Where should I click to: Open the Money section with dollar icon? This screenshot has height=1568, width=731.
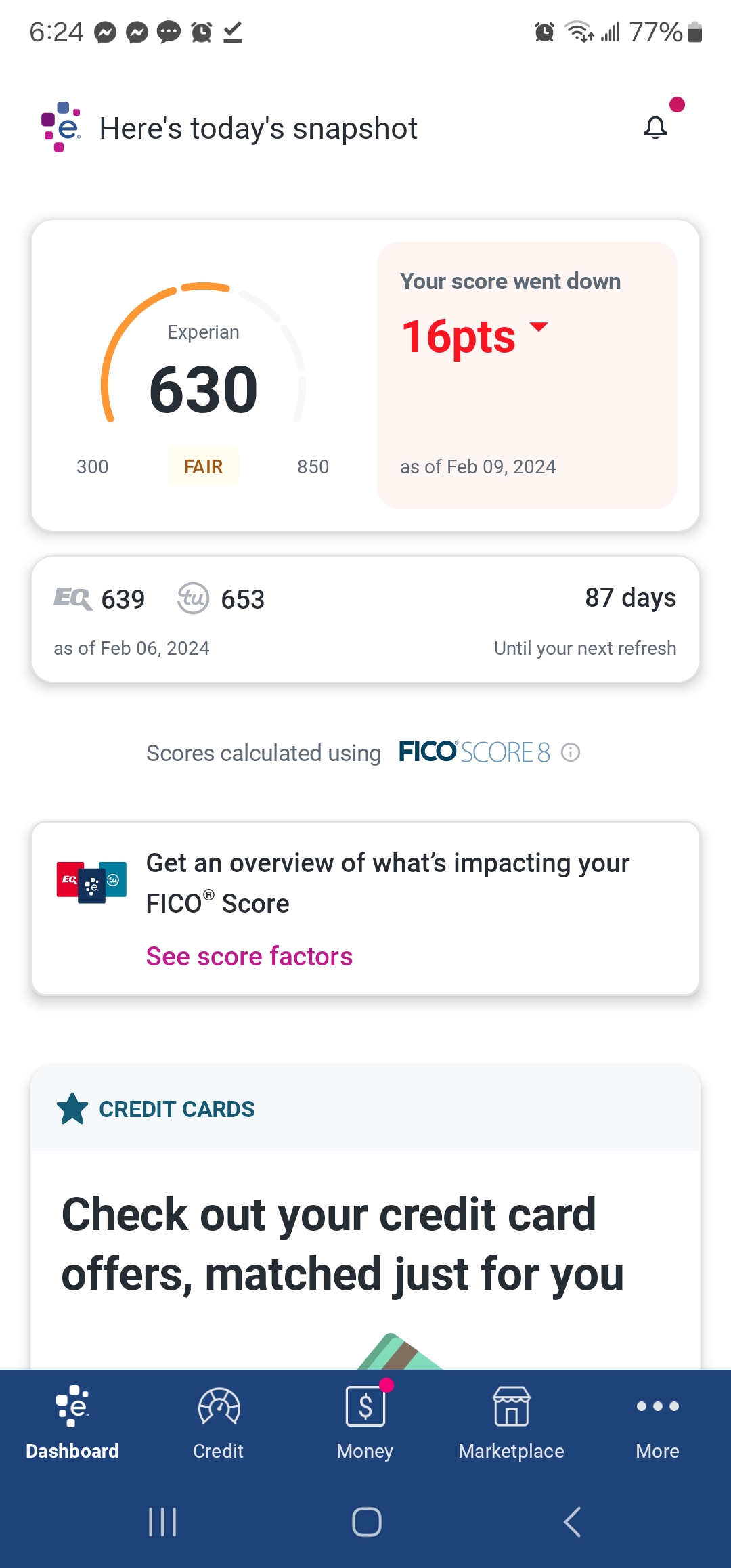coord(365,1407)
